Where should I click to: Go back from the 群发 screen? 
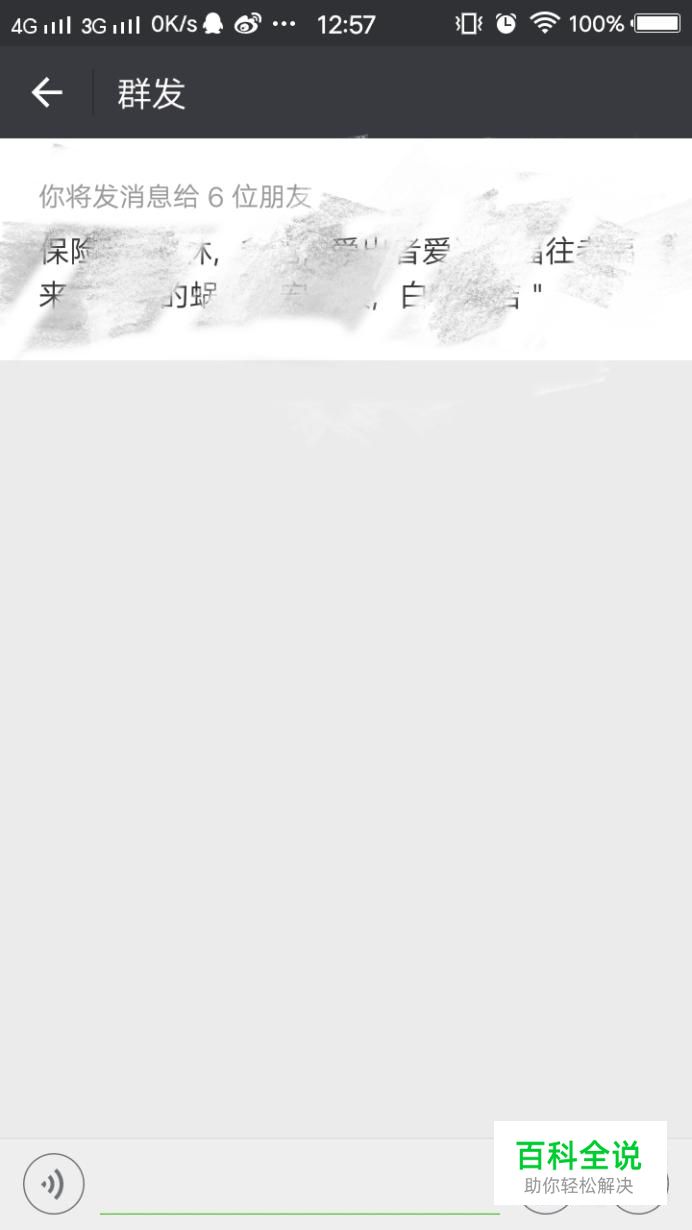tap(46, 93)
